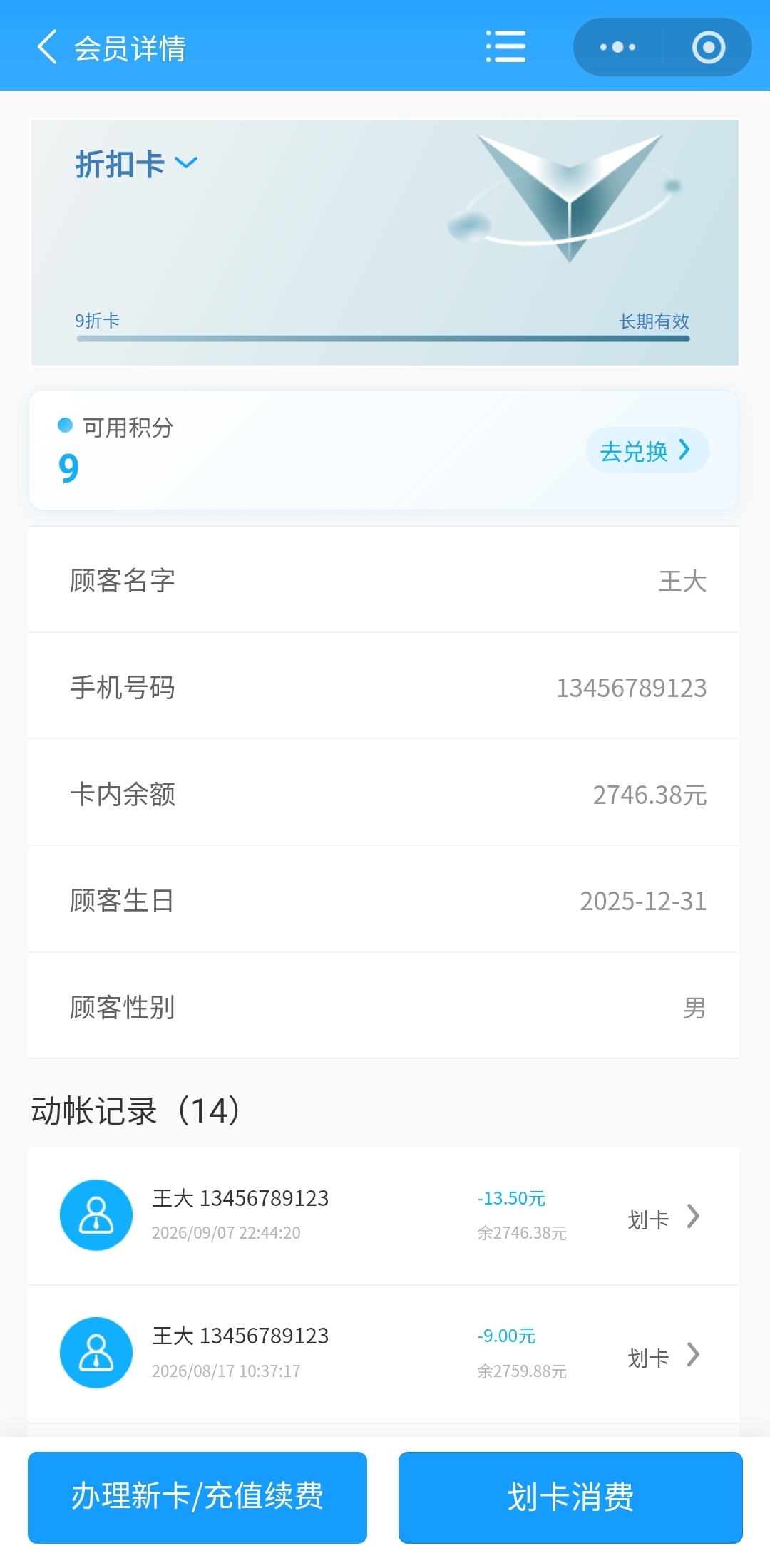Open the mini program three-dot menu
The image size is (770, 1568).
coord(618,47)
